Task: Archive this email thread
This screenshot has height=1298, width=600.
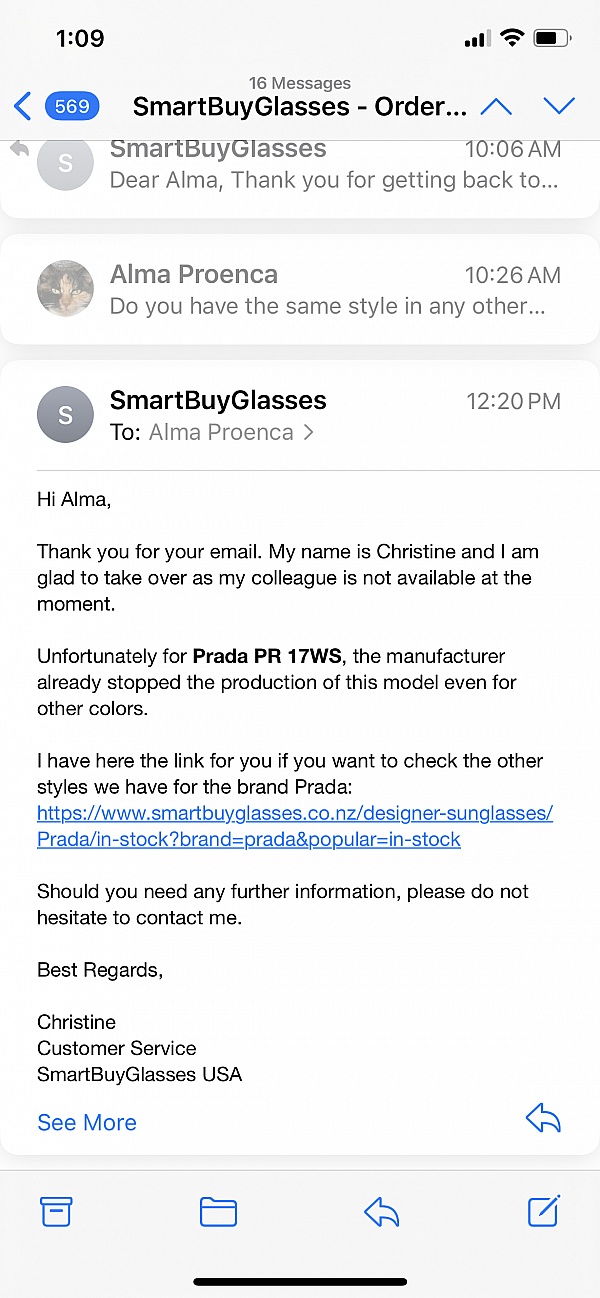Action: [57, 1212]
